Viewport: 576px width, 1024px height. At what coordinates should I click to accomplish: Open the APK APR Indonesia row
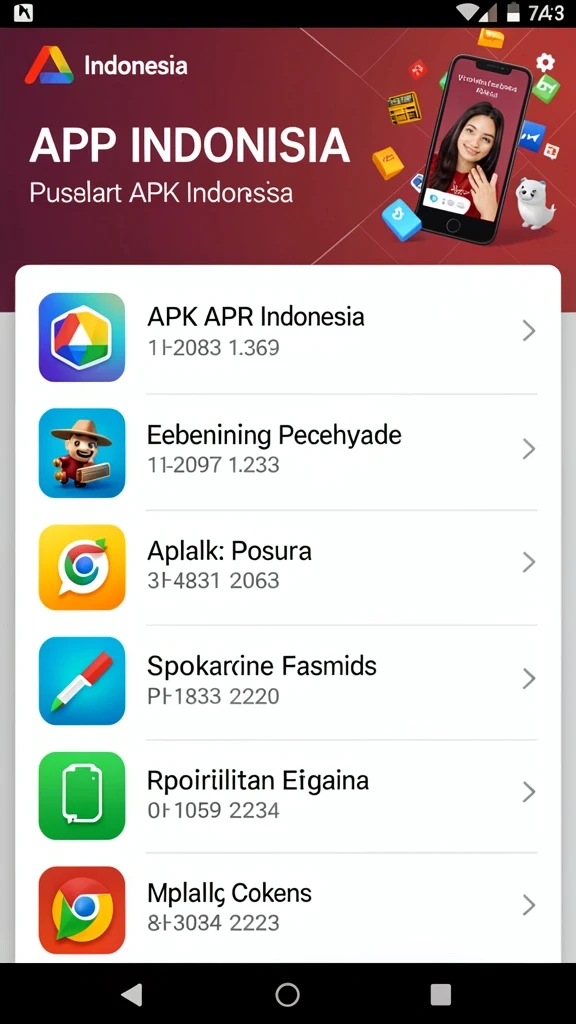coord(288,336)
